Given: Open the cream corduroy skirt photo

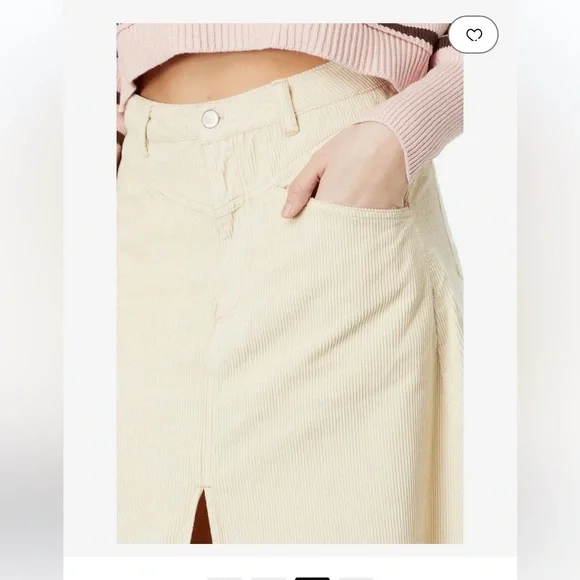Looking at the screenshot, I should 290,283.
